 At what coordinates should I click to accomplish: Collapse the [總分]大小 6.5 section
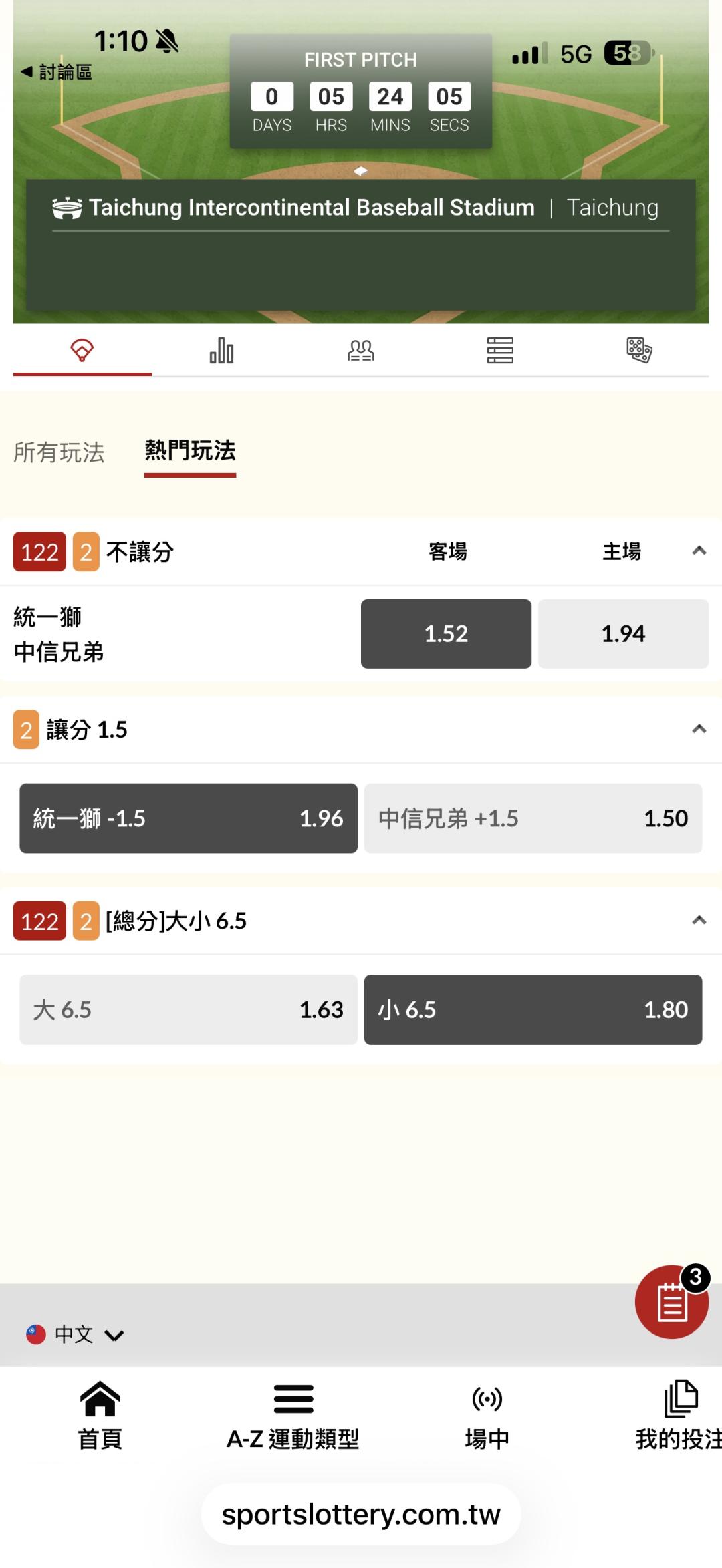coord(699,921)
